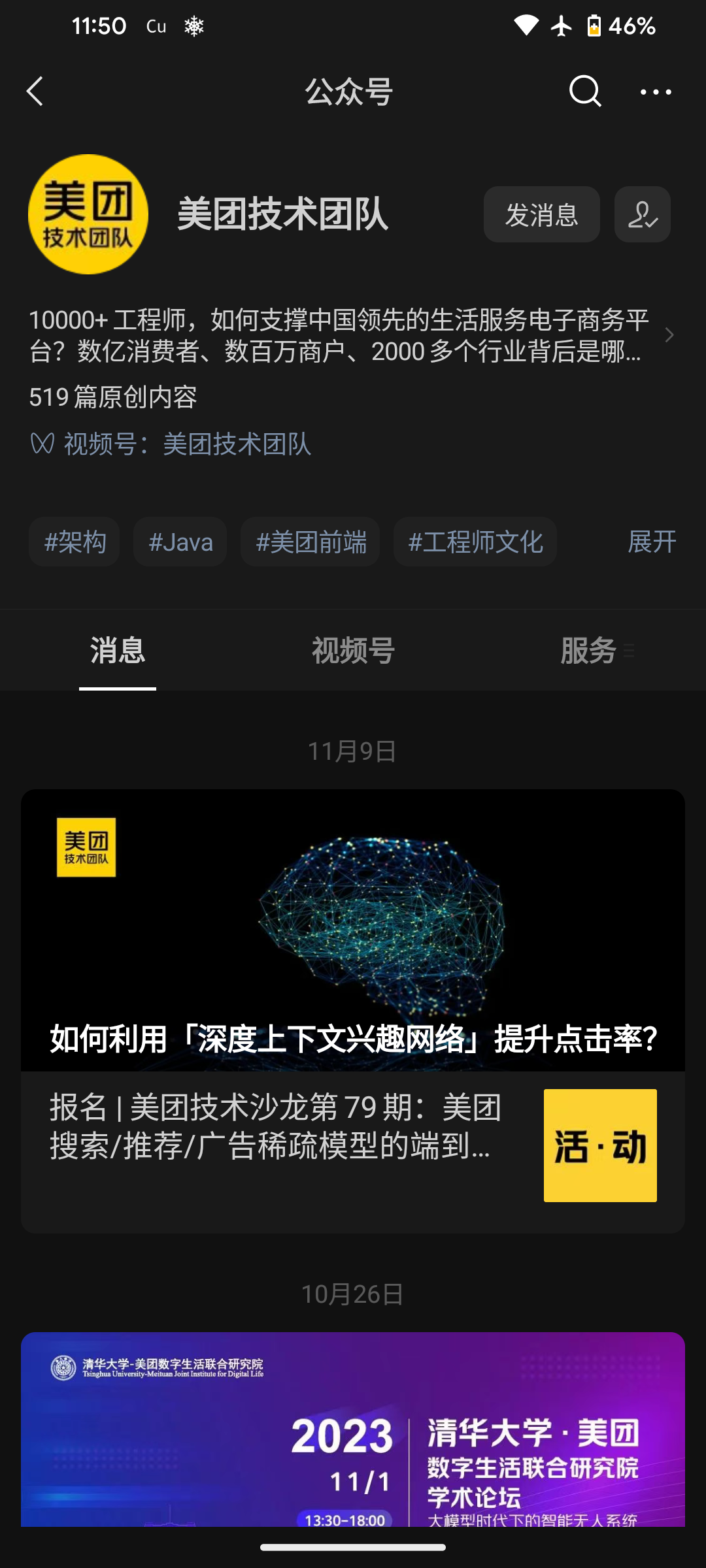Open the three-dot overflow menu
The width and height of the screenshot is (706, 1568).
tap(655, 92)
